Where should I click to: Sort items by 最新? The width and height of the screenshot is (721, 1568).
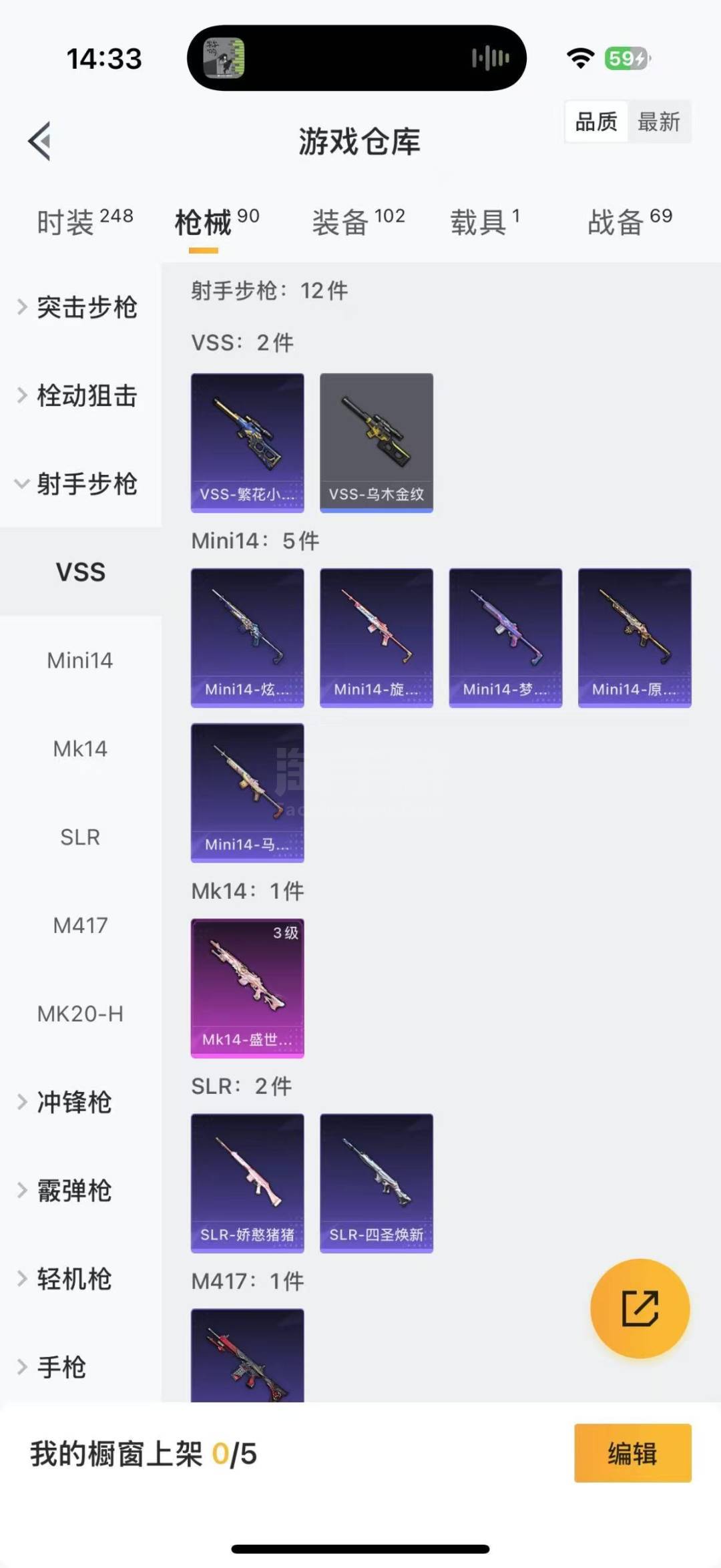coord(658,122)
